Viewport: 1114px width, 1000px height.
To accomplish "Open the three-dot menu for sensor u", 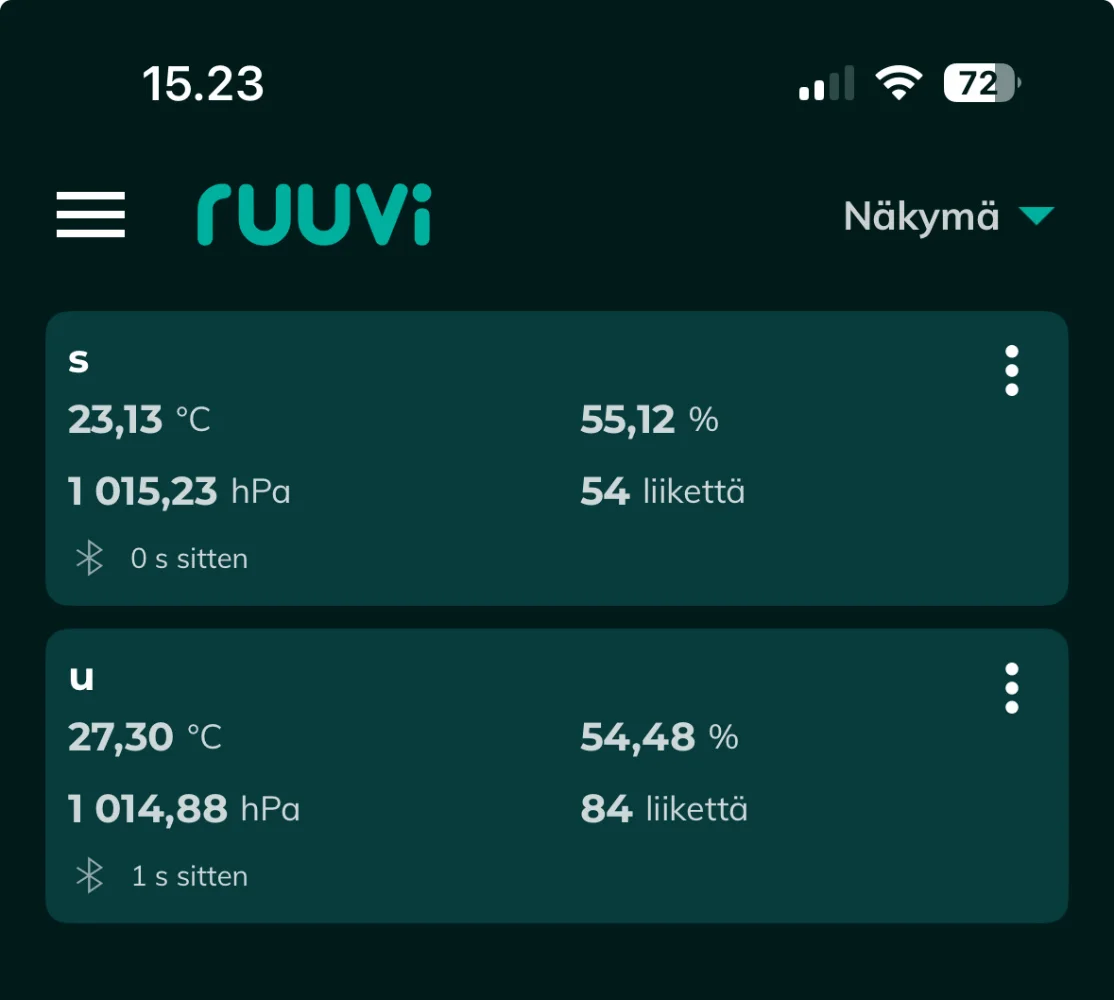I will pos(1011,688).
